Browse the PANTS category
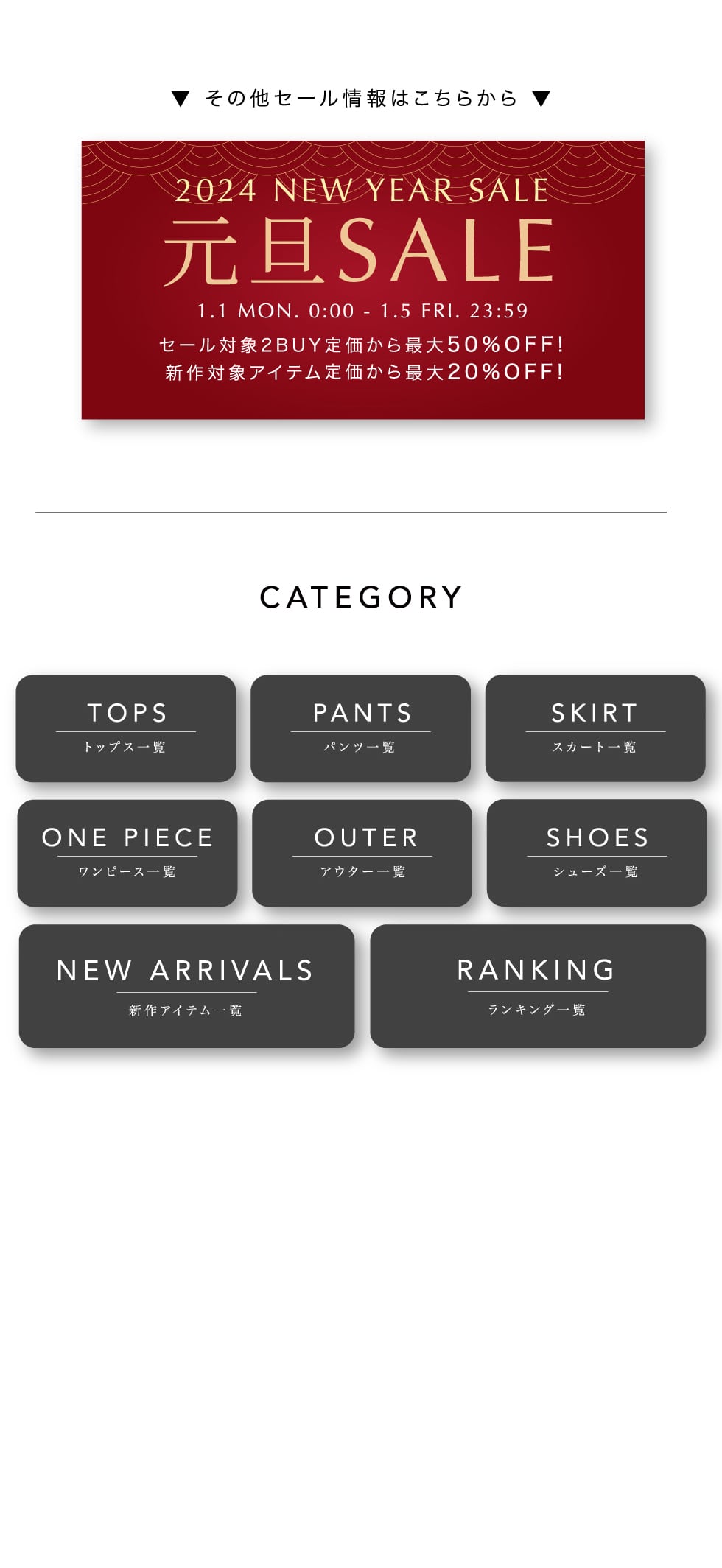Image resolution: width=722 pixels, height=1568 pixels. tap(360, 728)
